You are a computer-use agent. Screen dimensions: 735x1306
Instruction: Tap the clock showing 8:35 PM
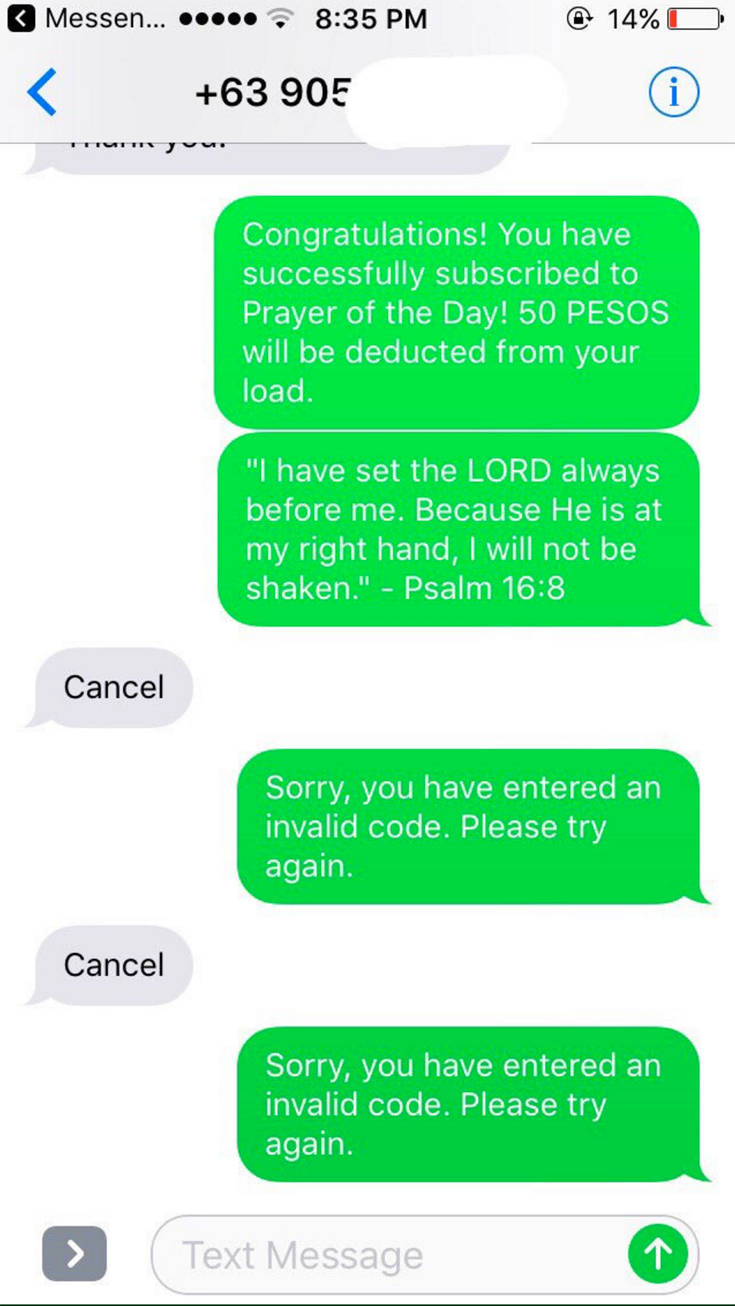[369, 17]
